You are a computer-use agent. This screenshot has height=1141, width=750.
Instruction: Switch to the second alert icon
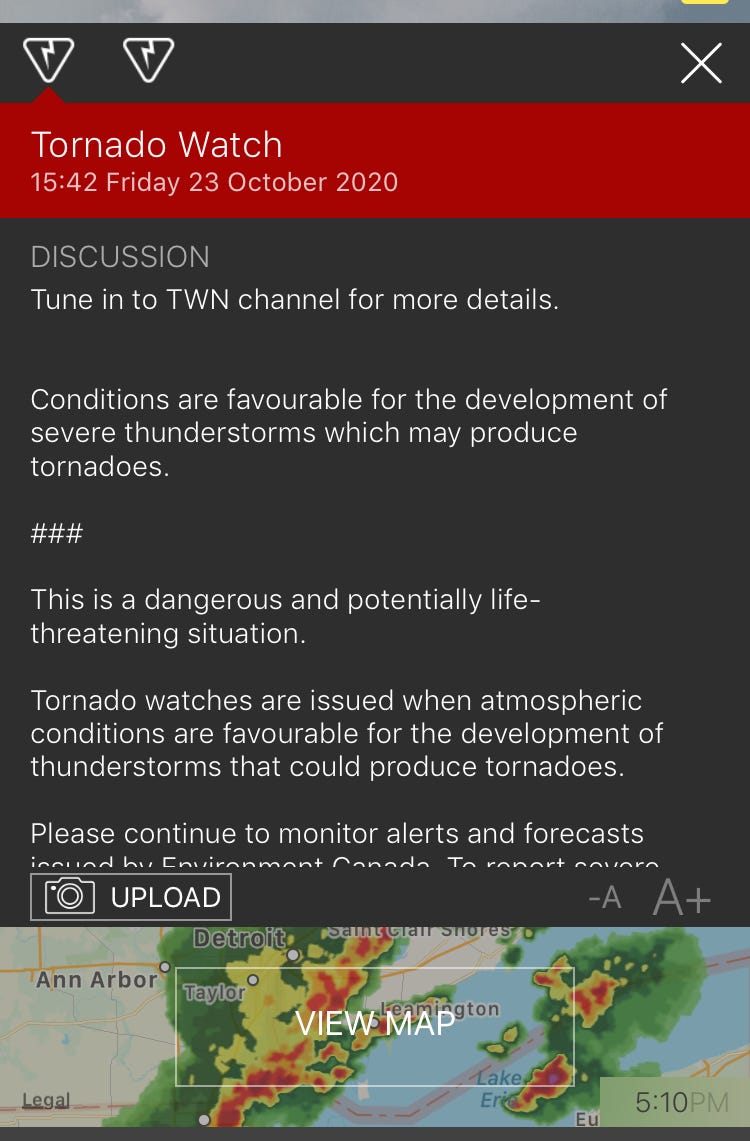[x=148, y=60]
